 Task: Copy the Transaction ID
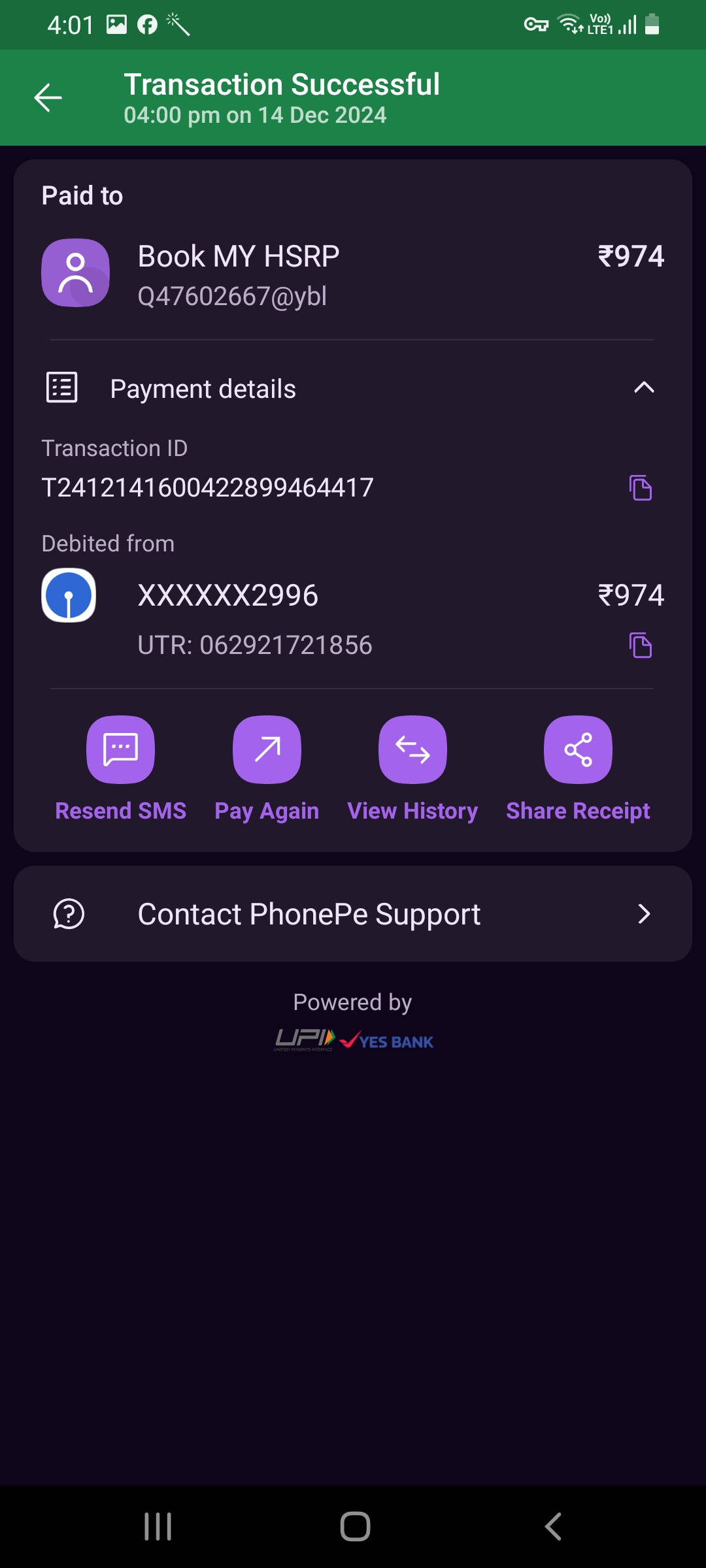[x=640, y=487]
